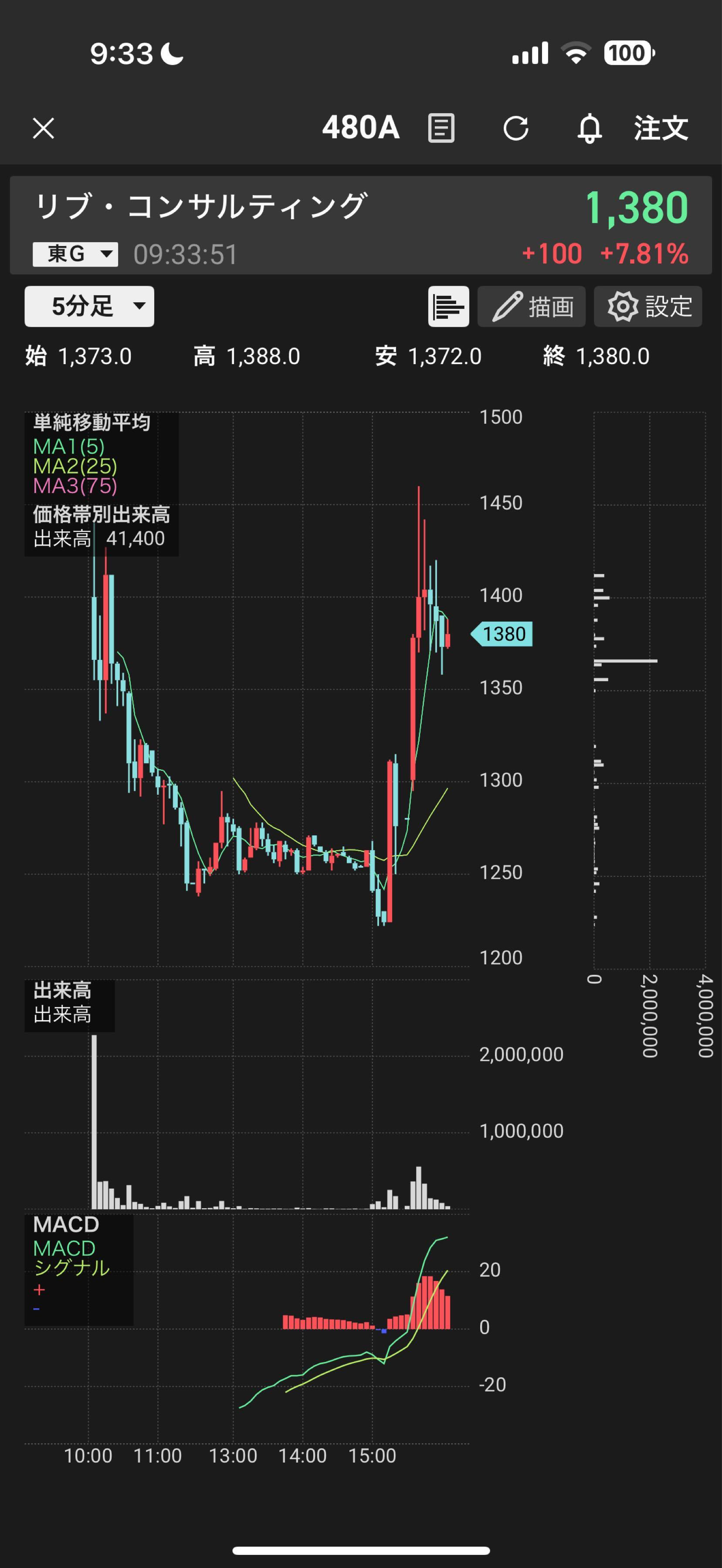Change the 5分足 chart interval

(x=89, y=306)
